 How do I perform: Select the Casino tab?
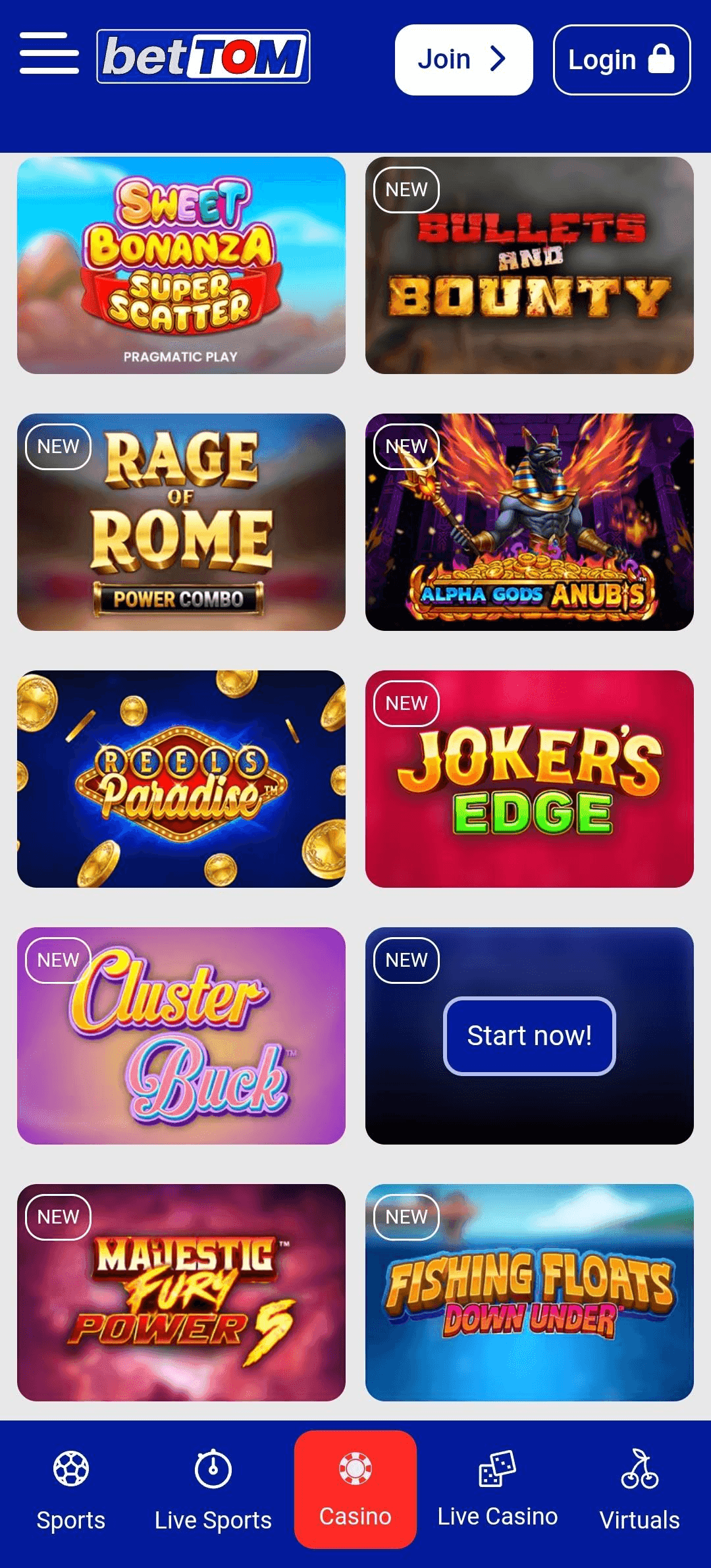355,1490
